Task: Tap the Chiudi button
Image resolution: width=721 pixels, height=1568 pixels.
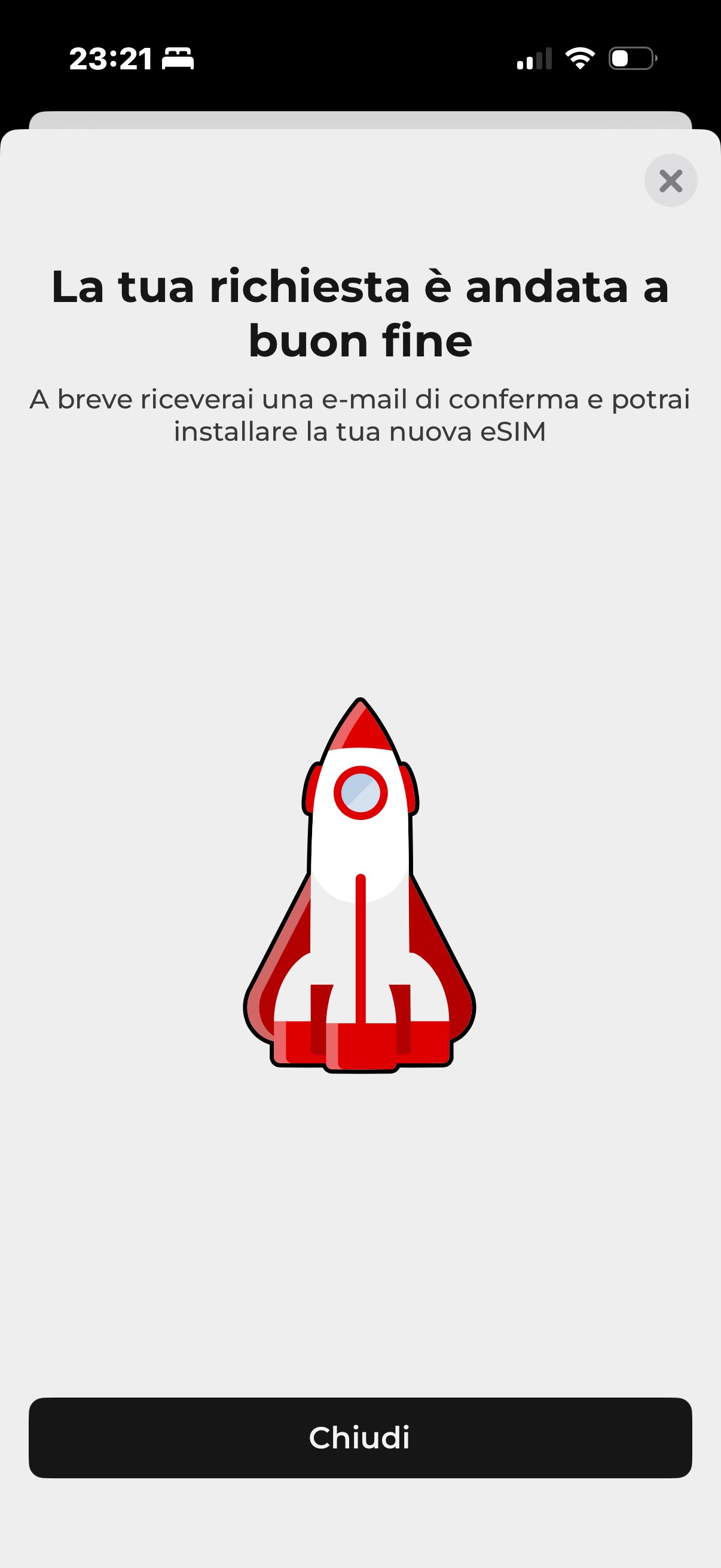Action: coord(360,1437)
